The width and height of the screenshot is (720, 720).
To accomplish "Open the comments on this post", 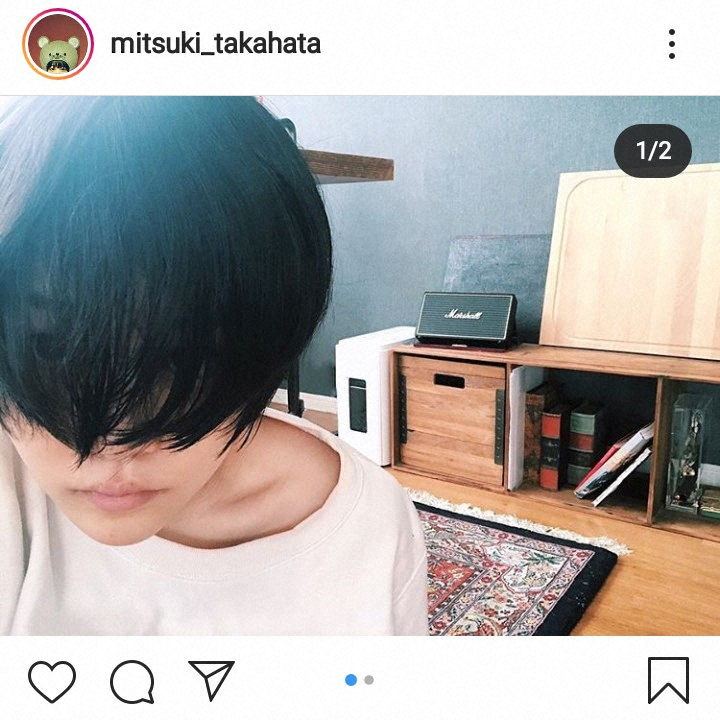I will (132, 681).
